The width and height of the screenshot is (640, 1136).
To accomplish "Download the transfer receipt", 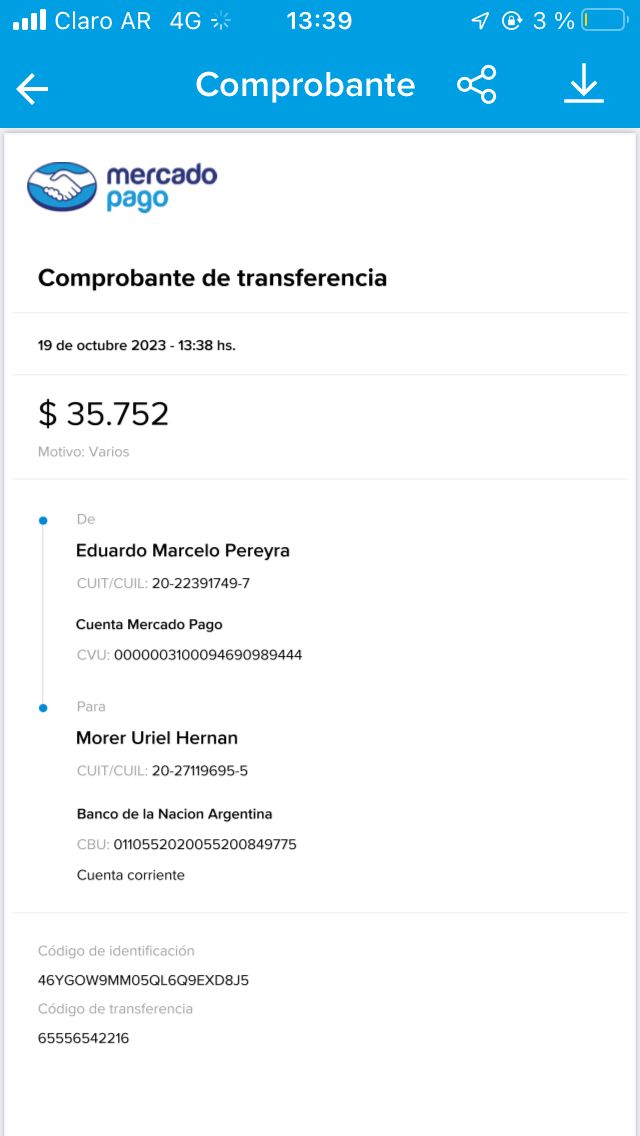I will point(584,86).
